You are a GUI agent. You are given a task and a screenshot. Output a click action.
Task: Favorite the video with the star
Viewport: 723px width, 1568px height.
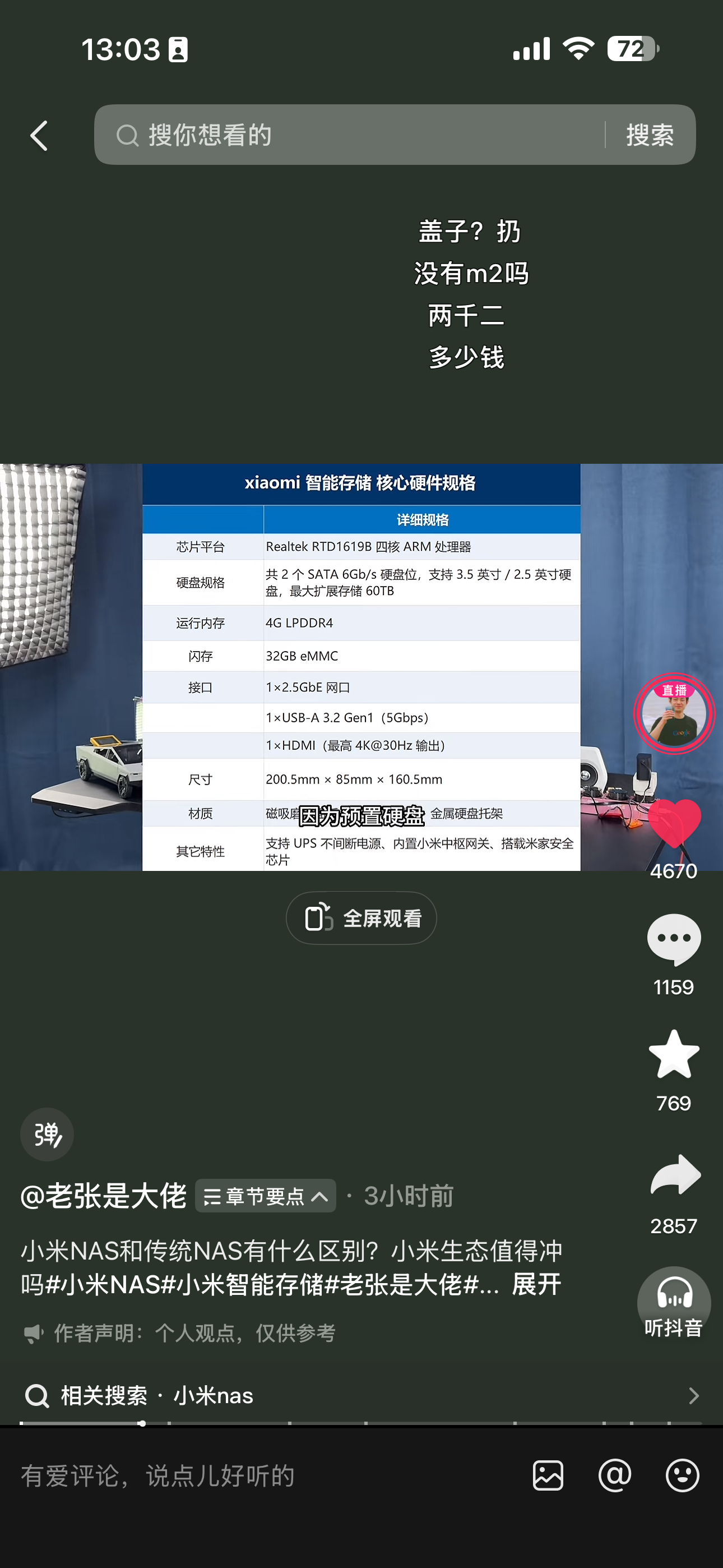pyautogui.click(x=674, y=1054)
